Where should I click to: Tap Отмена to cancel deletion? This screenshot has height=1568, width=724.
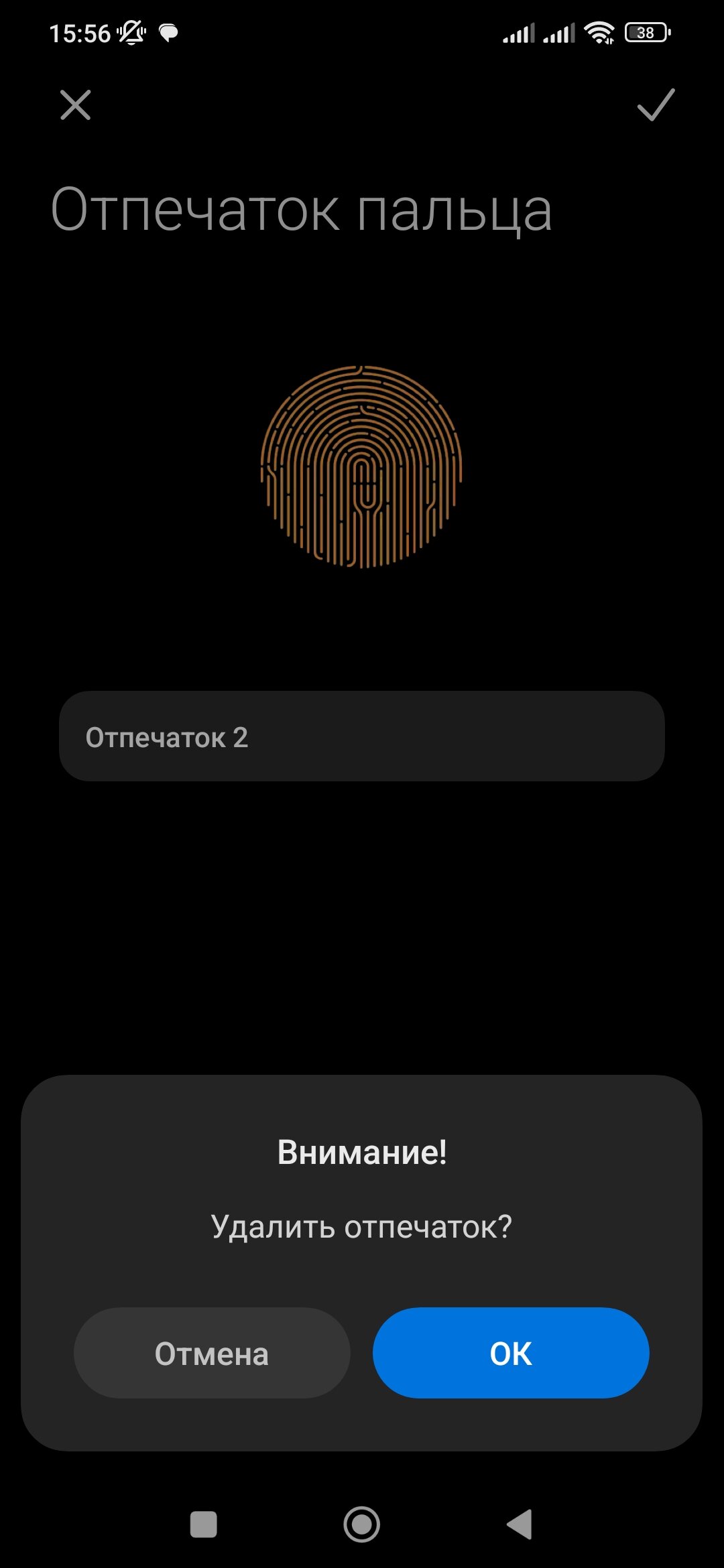[x=212, y=1352]
